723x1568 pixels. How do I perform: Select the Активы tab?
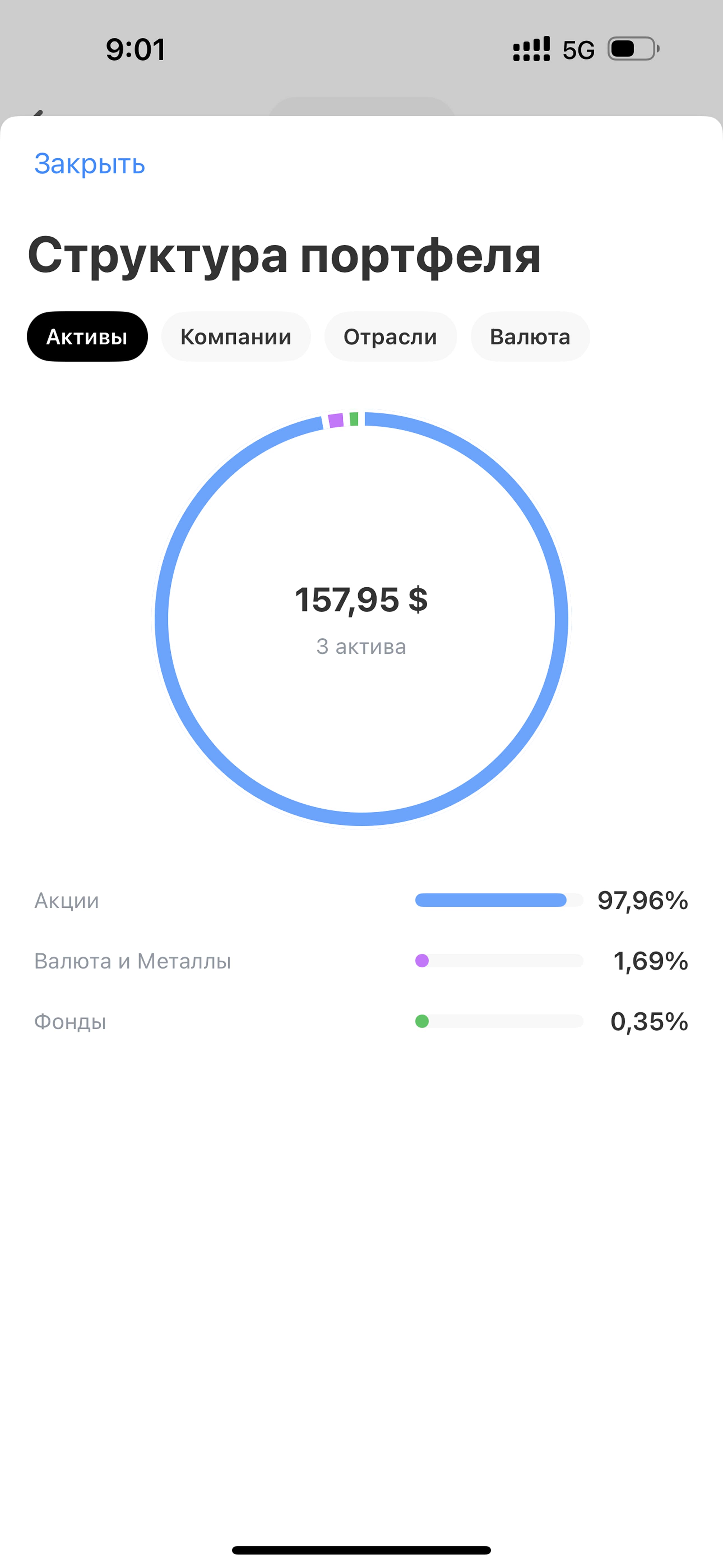(x=87, y=336)
